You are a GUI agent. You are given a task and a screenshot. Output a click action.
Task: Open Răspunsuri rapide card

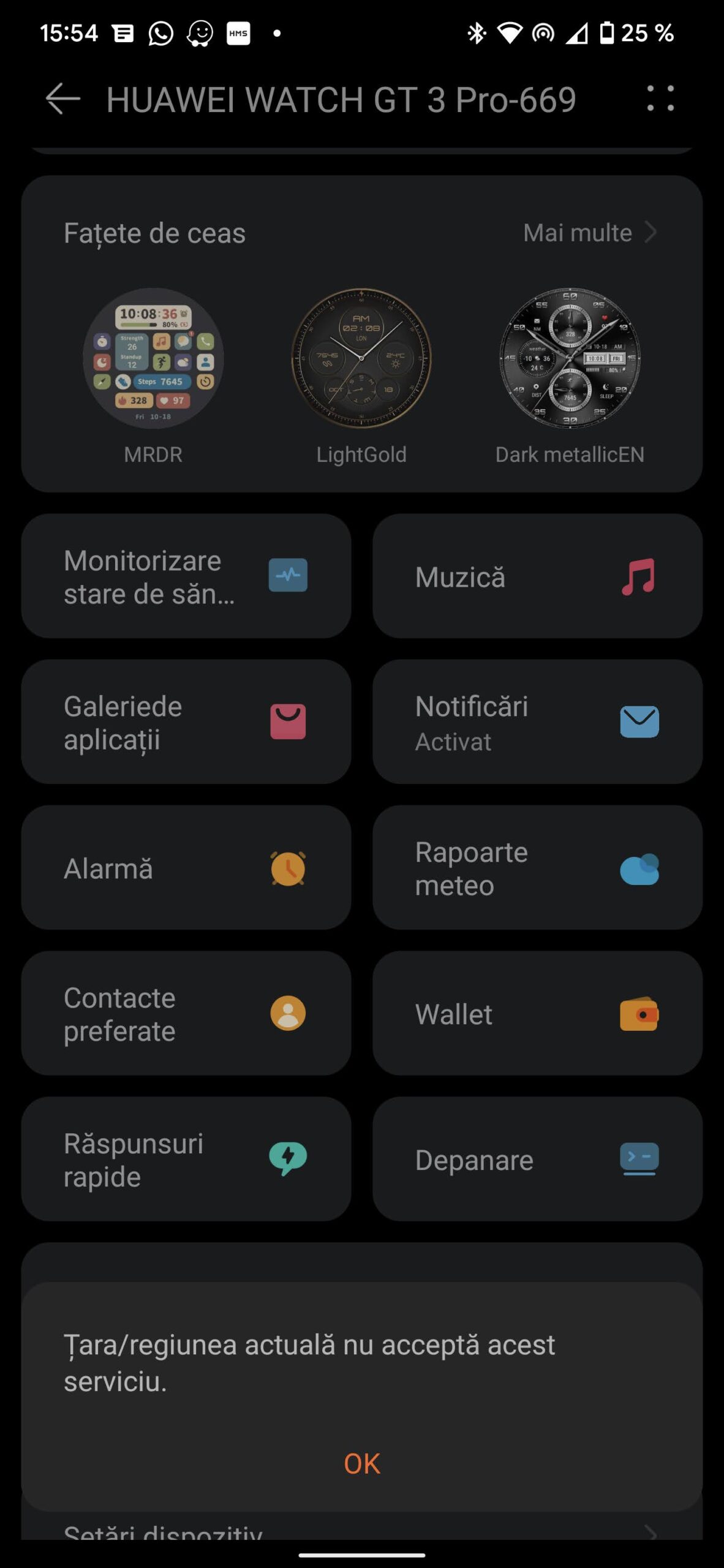point(186,1159)
